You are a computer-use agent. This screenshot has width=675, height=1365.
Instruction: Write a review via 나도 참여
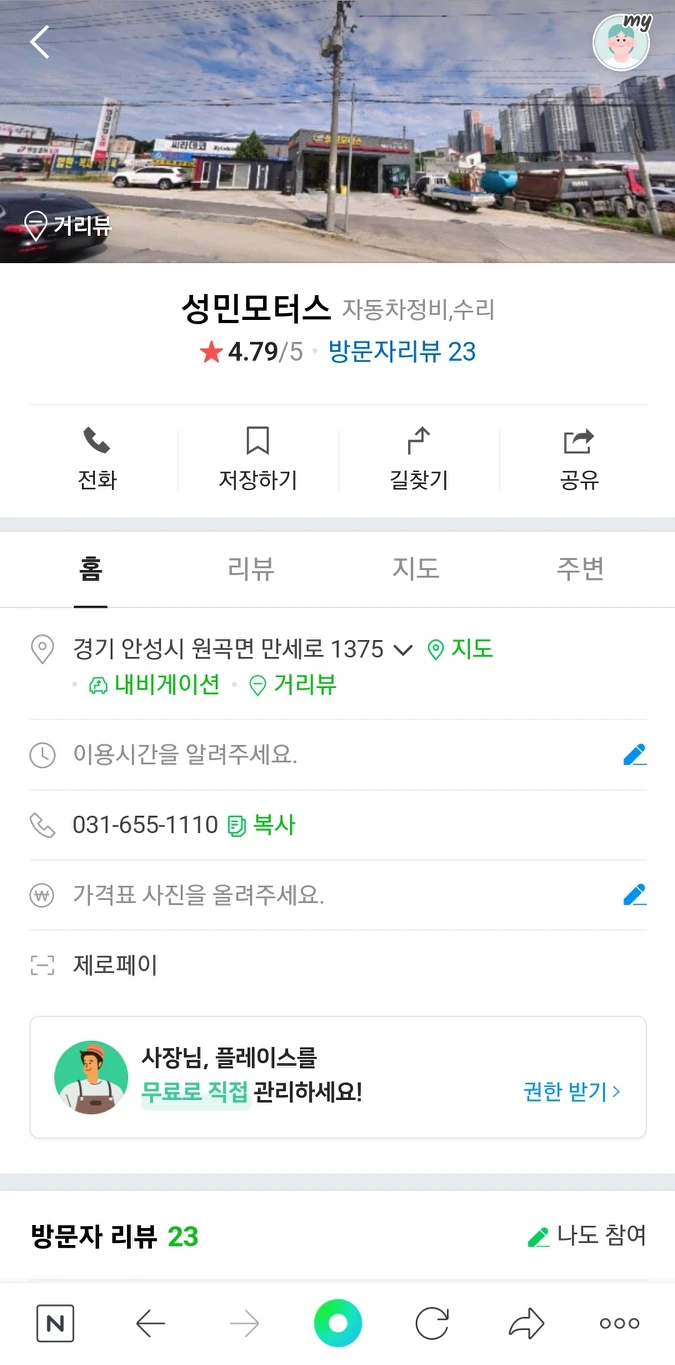point(587,1236)
